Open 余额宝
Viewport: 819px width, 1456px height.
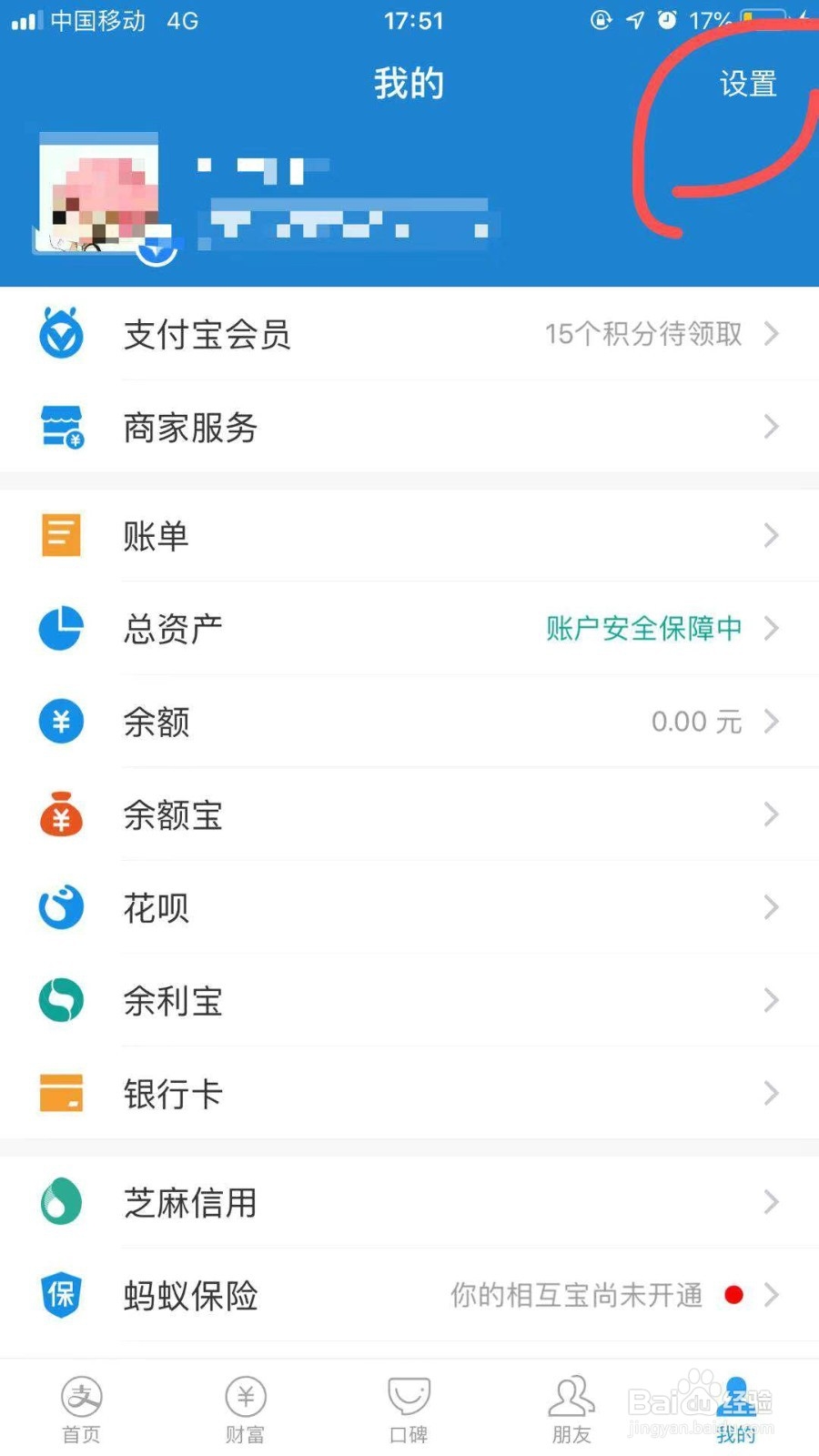click(409, 814)
